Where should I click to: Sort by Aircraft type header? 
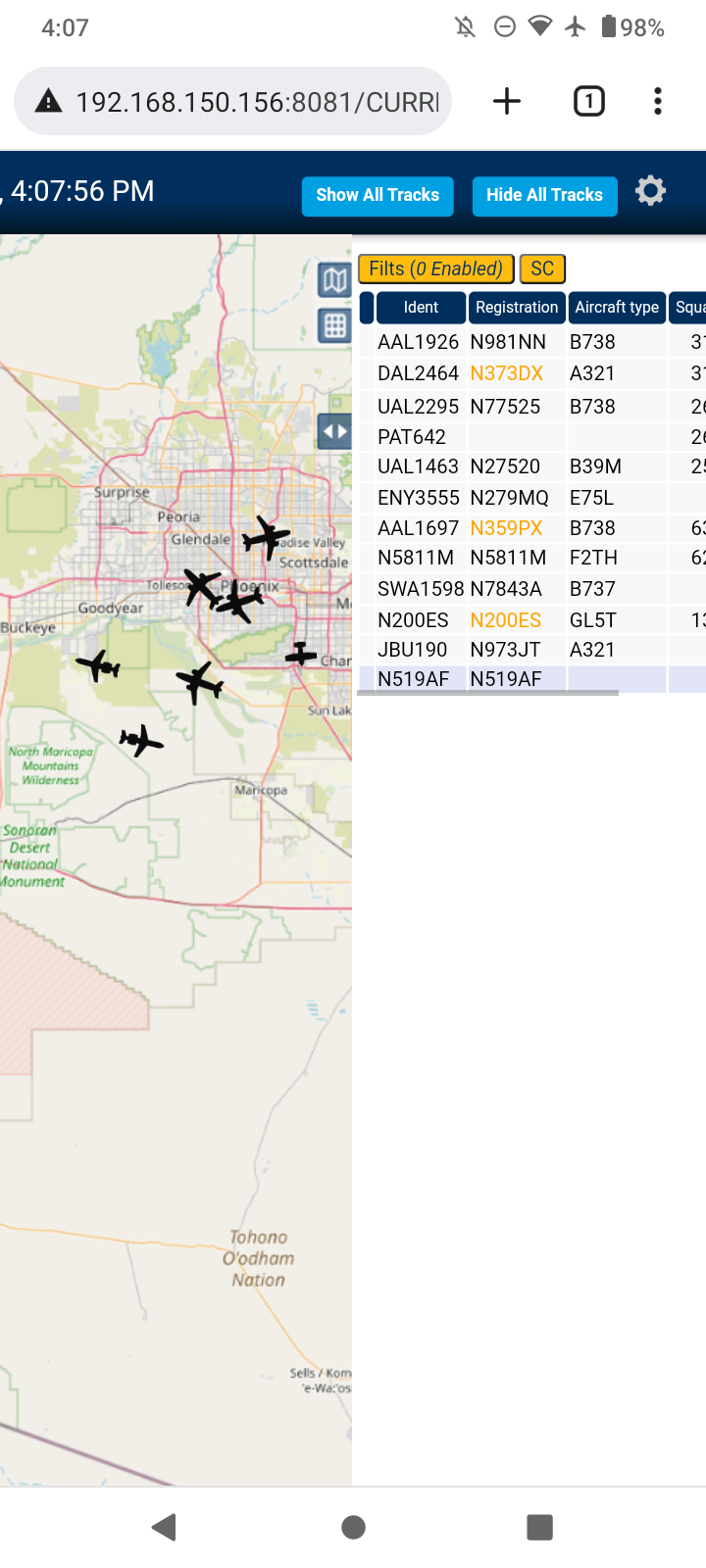tap(617, 308)
